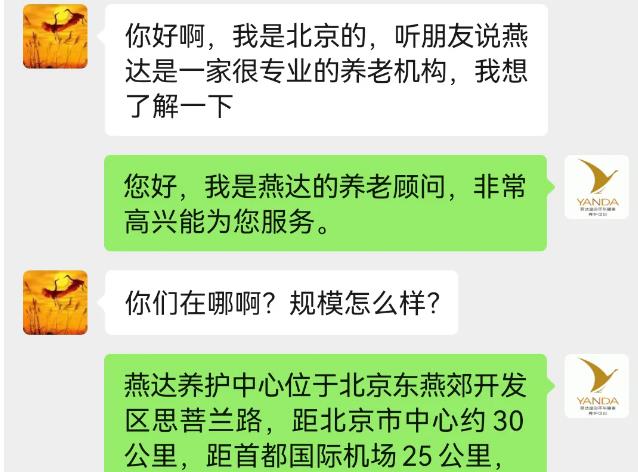View YANDA profile beside the '燕达养护中心位于' reply

[597, 386]
